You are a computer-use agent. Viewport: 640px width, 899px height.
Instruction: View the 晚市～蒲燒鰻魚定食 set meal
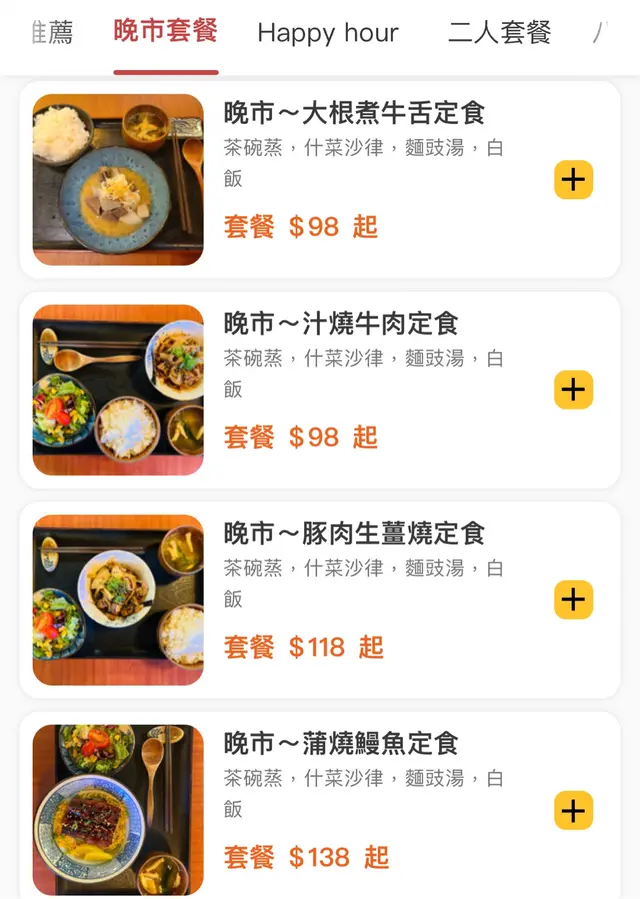click(340, 743)
